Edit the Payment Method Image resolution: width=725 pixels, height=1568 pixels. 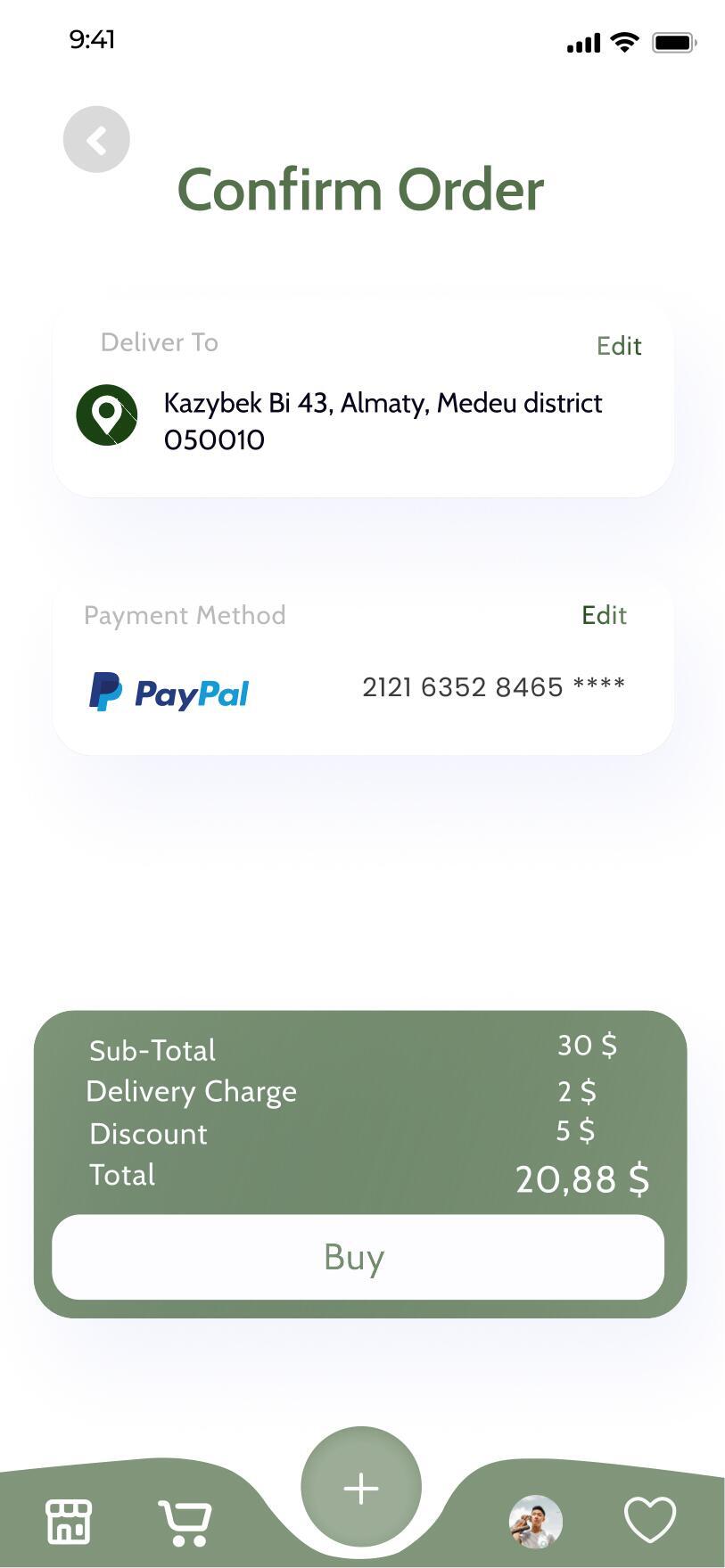click(604, 615)
